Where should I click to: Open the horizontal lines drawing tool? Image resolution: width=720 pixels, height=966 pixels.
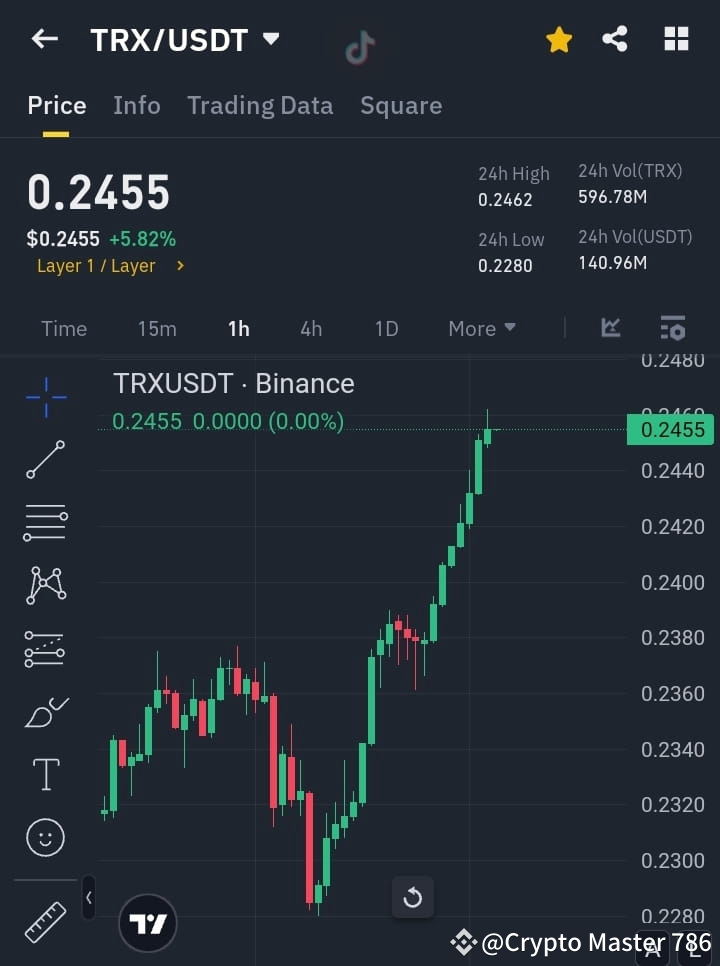[45, 523]
